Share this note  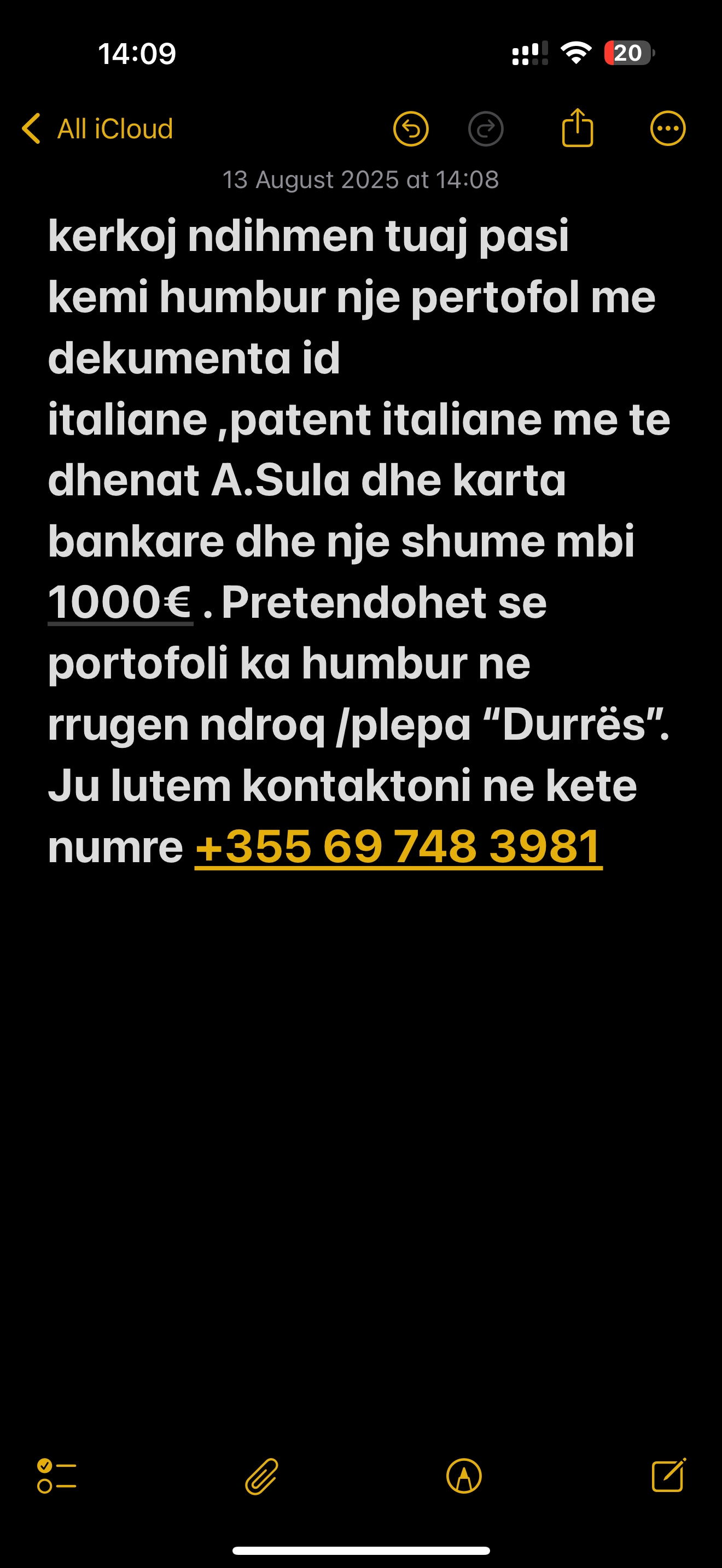577,128
